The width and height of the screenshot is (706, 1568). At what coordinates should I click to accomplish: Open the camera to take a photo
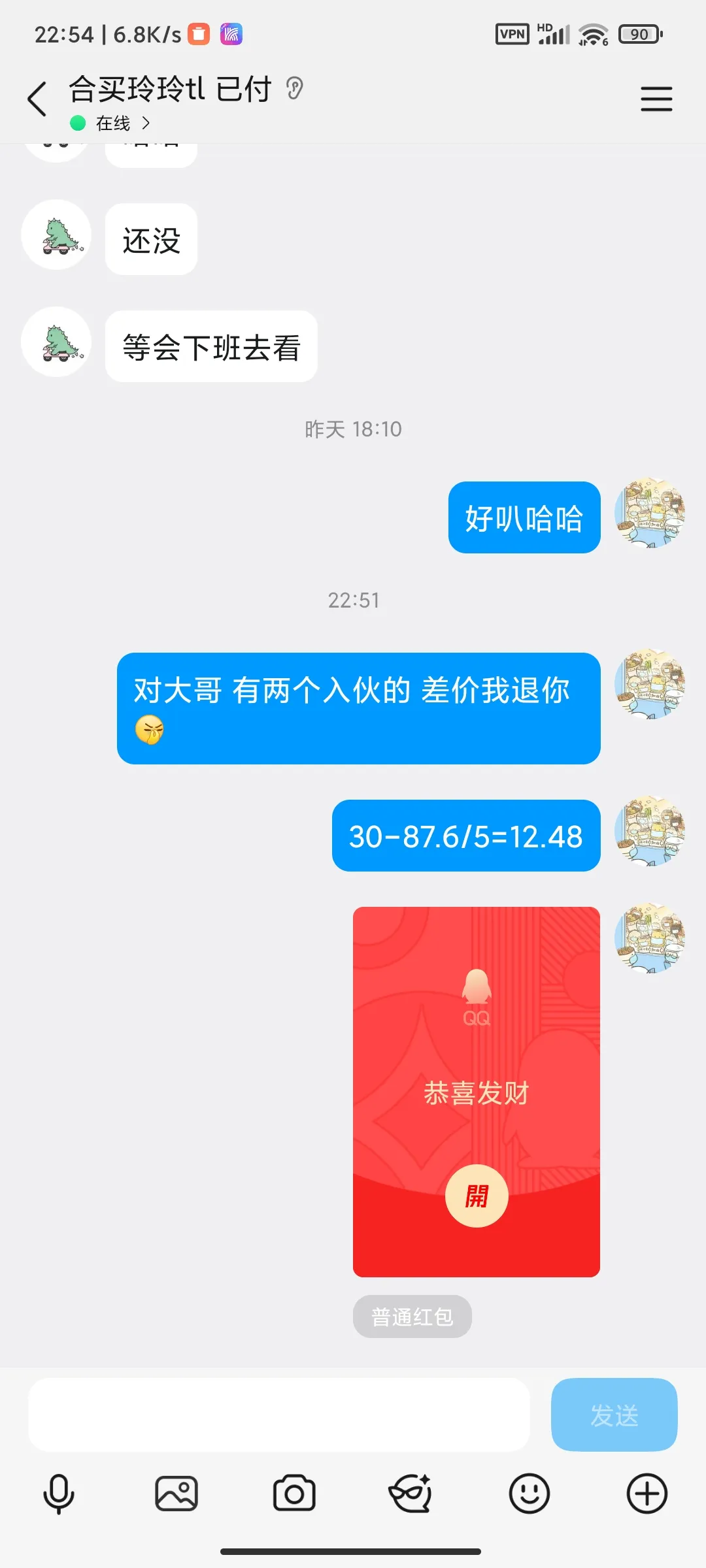pyautogui.click(x=294, y=1494)
